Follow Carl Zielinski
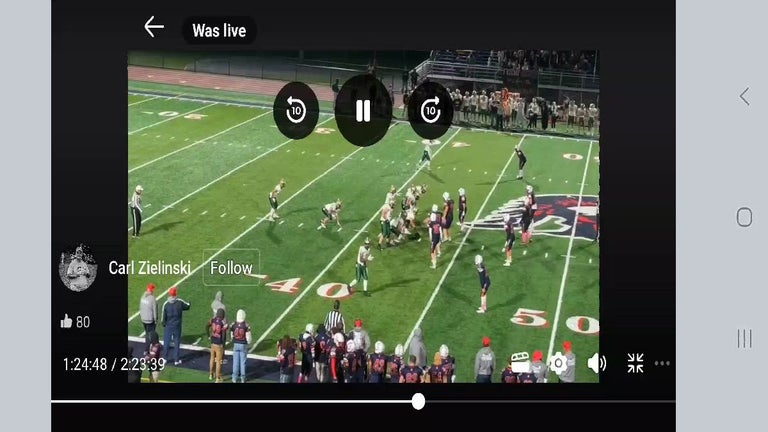The height and width of the screenshot is (432, 768). coord(231,267)
